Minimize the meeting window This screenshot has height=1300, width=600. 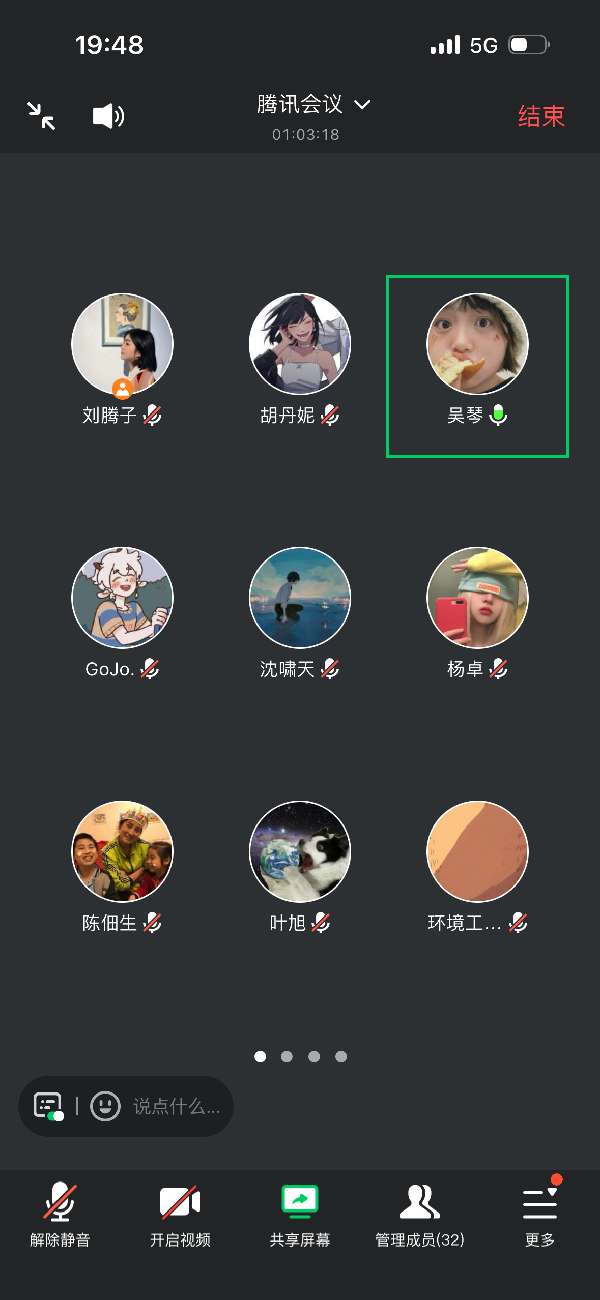[x=41, y=116]
